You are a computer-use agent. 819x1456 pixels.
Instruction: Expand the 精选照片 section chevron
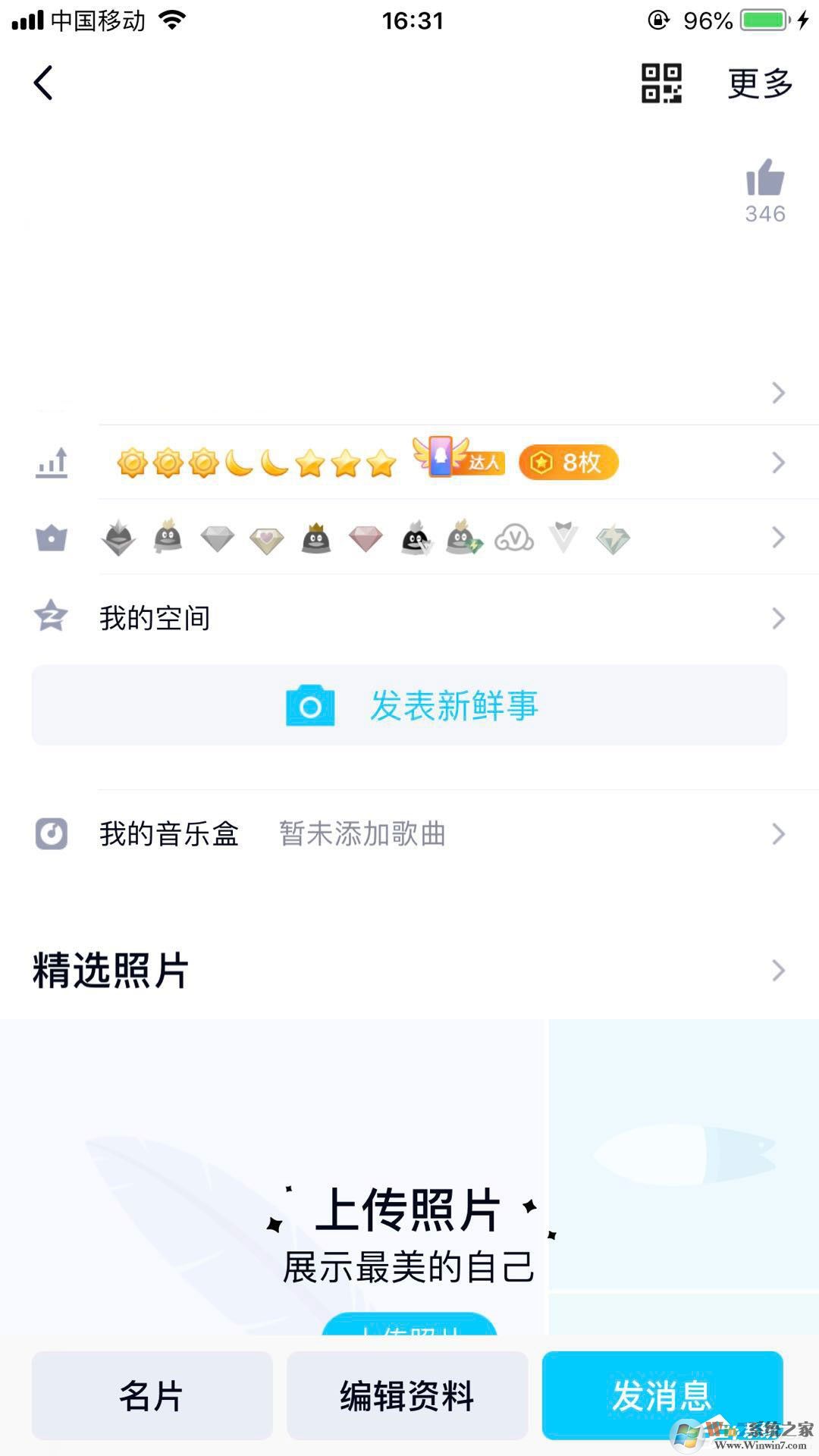pyautogui.click(x=778, y=971)
